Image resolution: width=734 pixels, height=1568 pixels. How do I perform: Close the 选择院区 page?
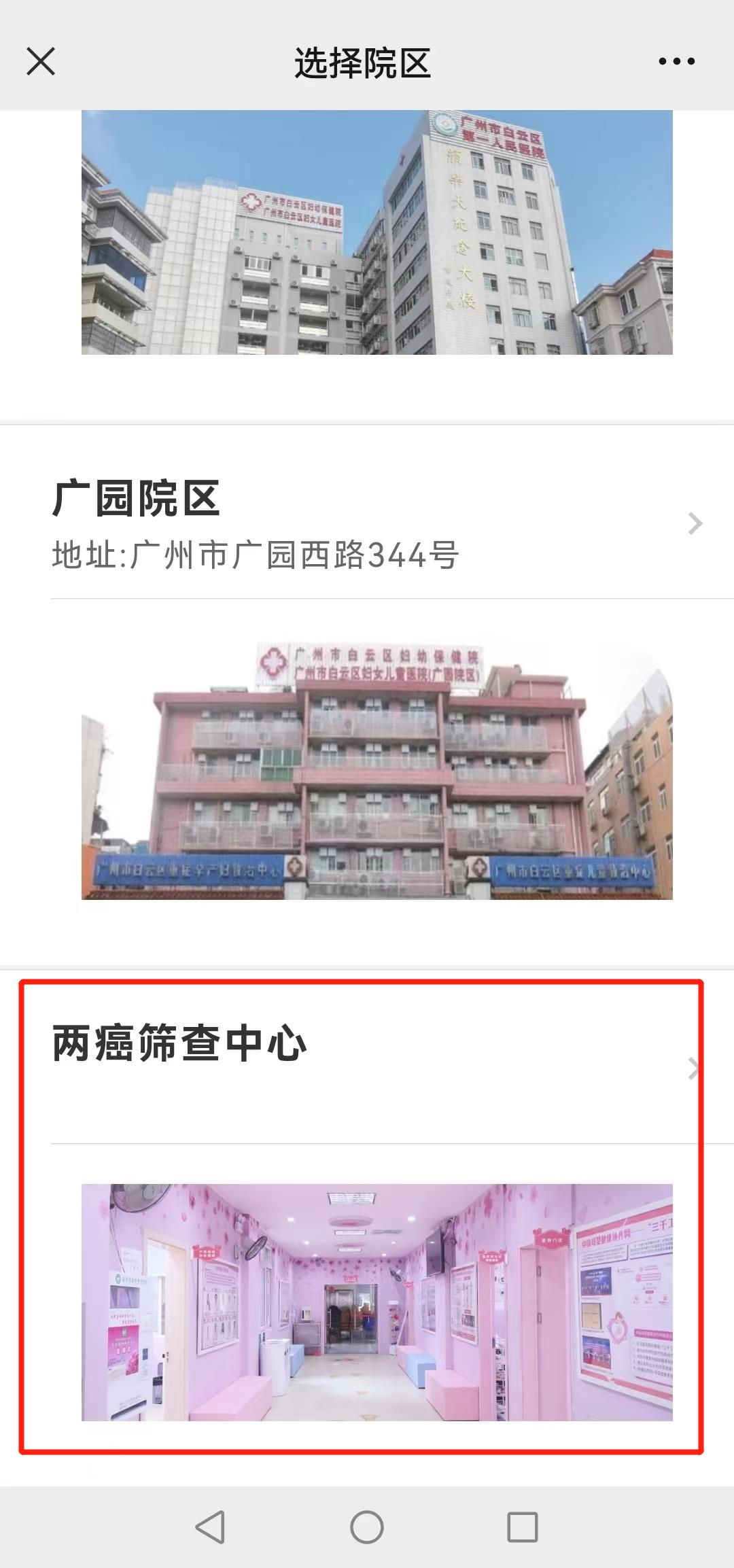41,62
